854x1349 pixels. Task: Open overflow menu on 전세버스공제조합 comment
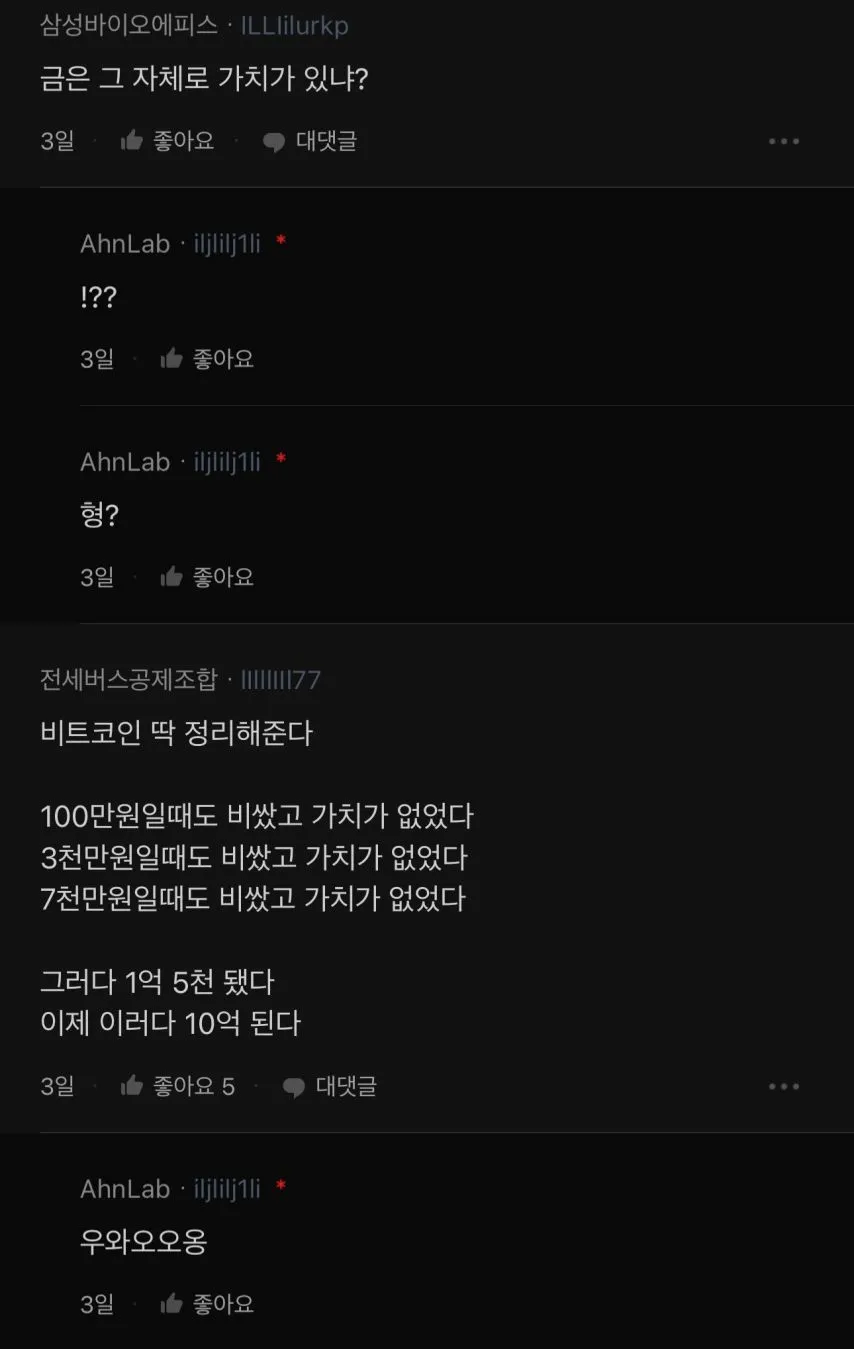click(783, 1086)
